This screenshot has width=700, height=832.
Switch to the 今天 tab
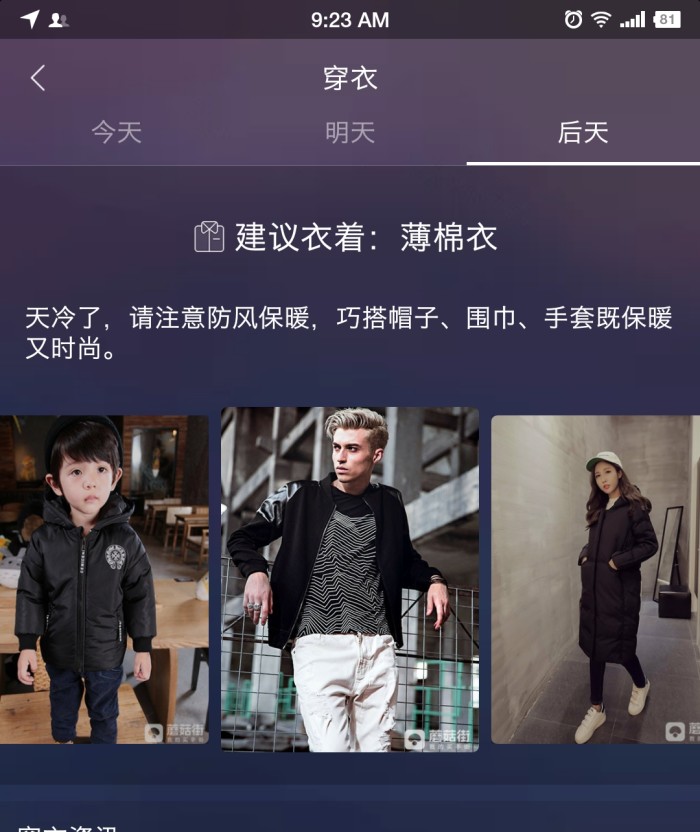(x=116, y=133)
